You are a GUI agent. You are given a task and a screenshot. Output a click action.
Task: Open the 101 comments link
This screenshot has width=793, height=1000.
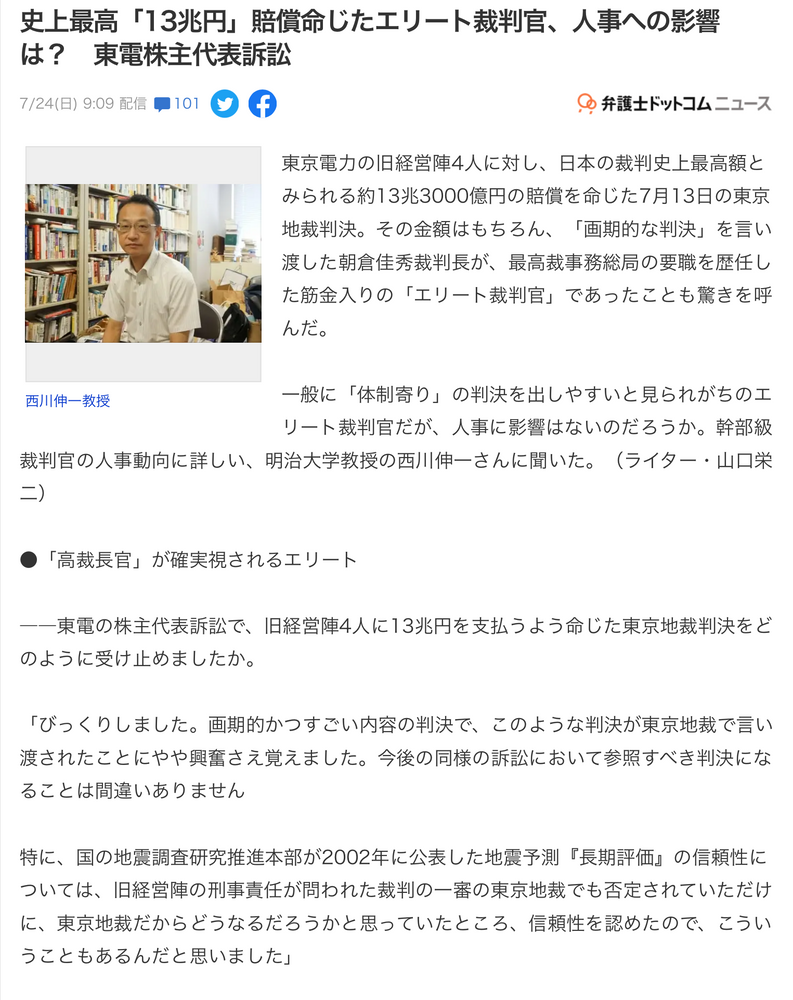[178, 103]
